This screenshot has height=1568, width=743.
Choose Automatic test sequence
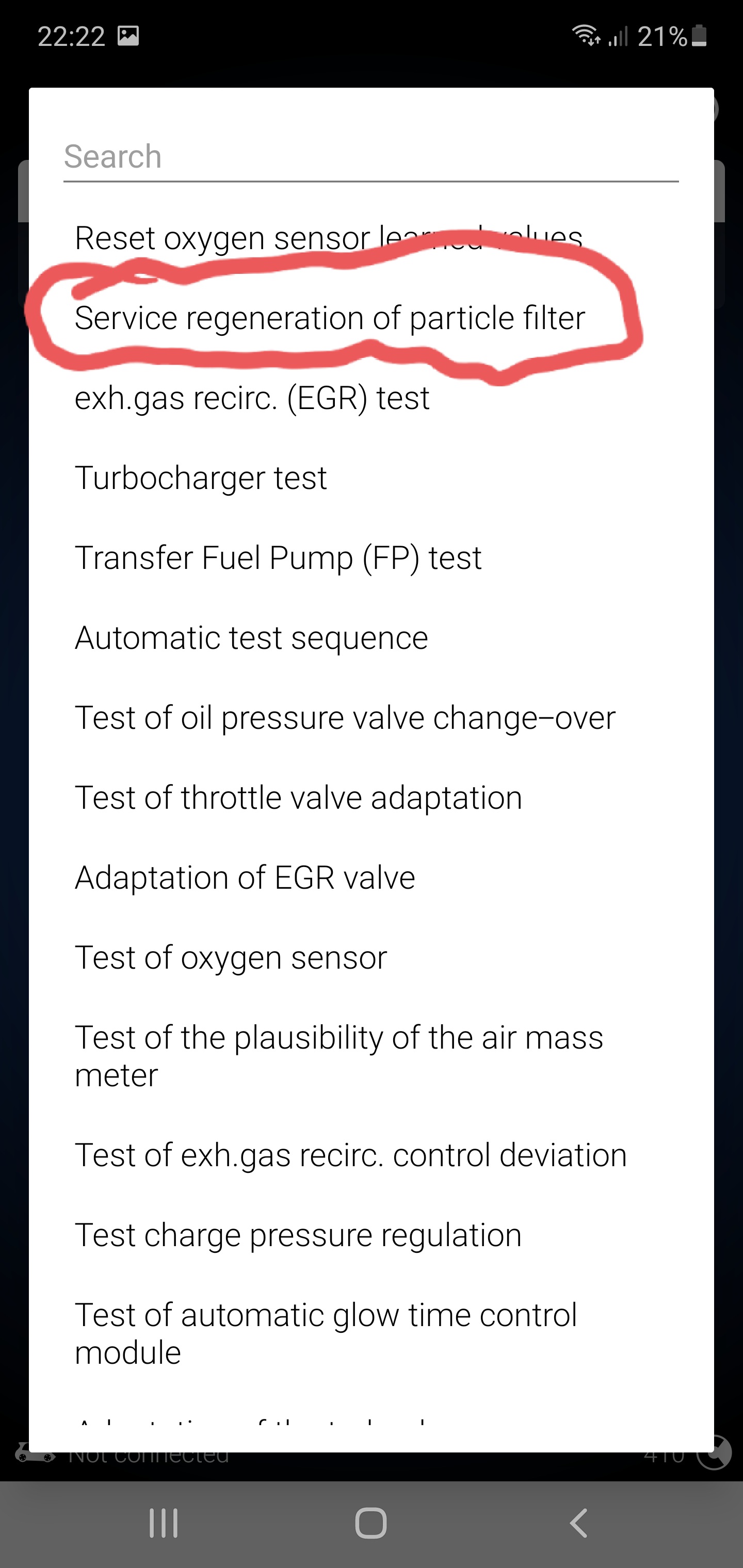[251, 638]
